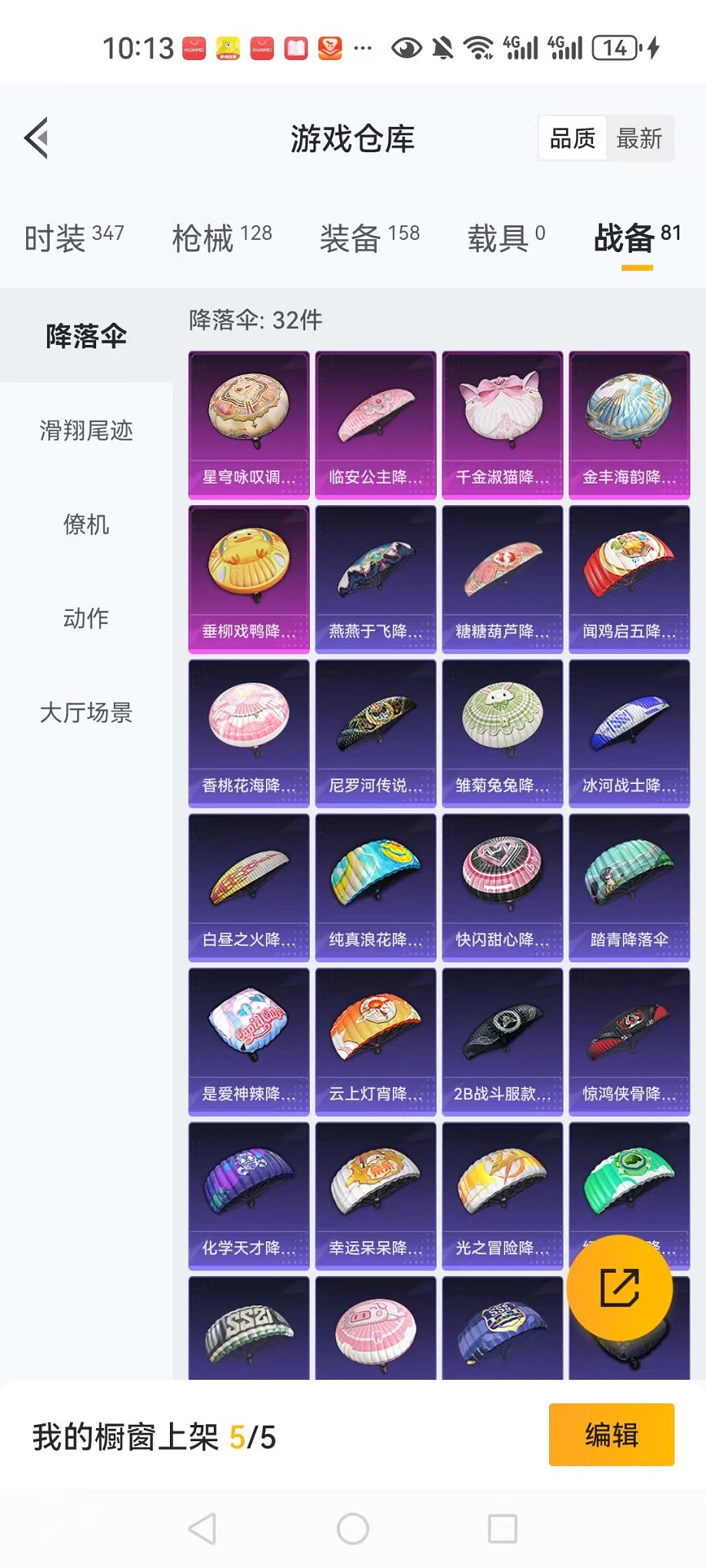Select the 滑翔尾迹 category
This screenshot has height=1568, width=706.
86,430
